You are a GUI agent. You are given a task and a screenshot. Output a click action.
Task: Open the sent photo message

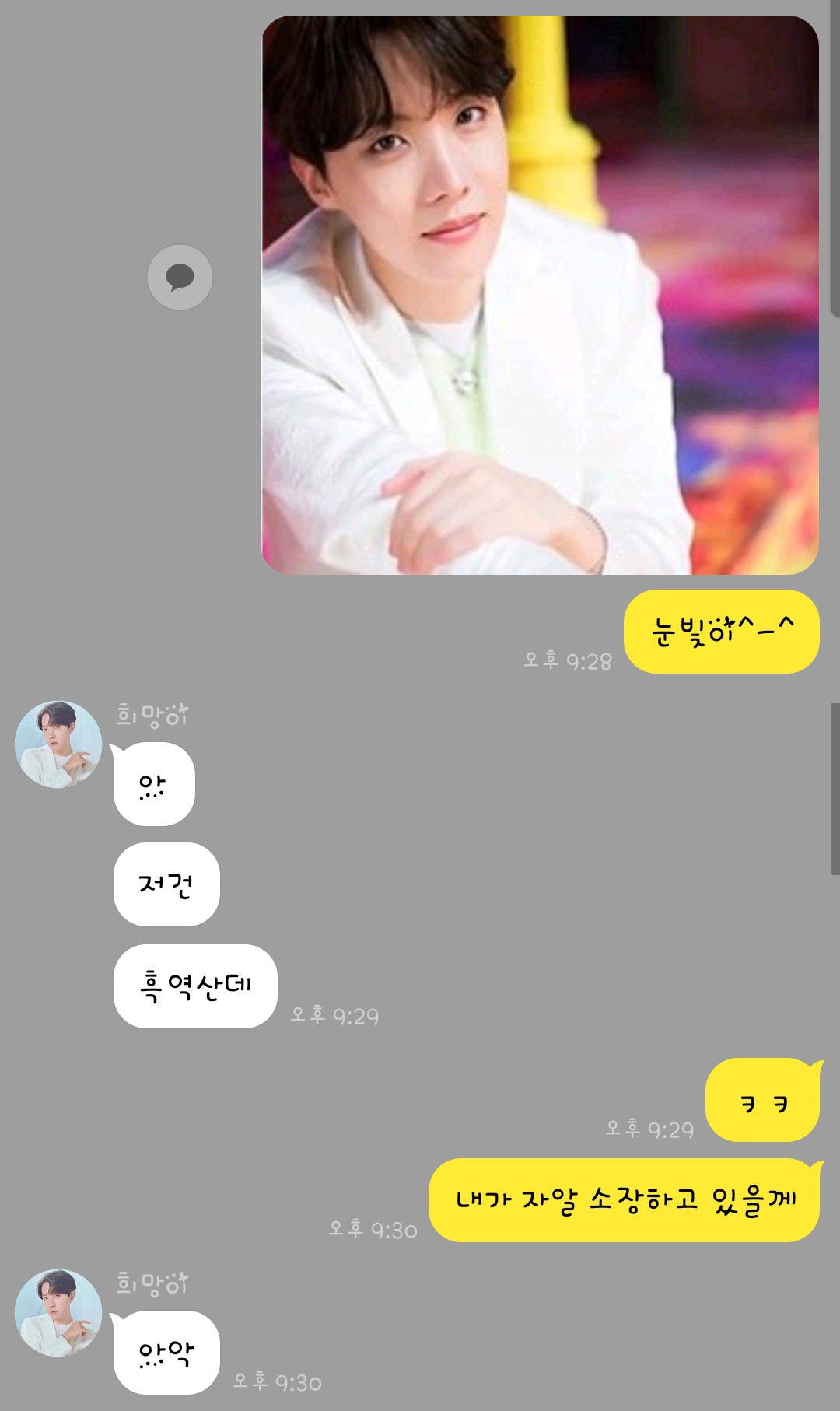539,296
